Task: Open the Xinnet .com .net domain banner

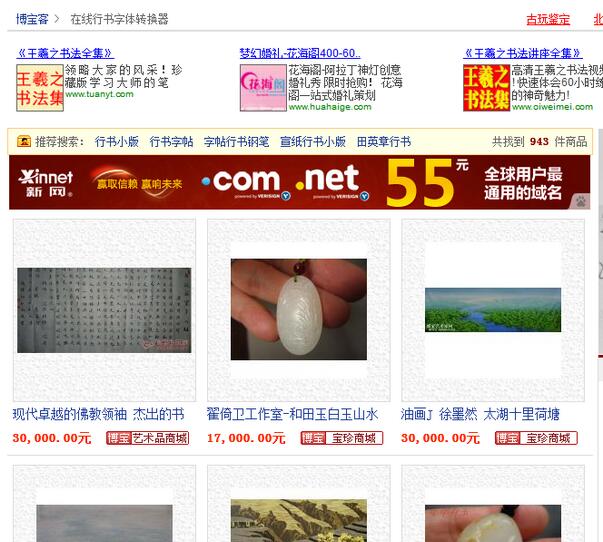Action: (300, 183)
